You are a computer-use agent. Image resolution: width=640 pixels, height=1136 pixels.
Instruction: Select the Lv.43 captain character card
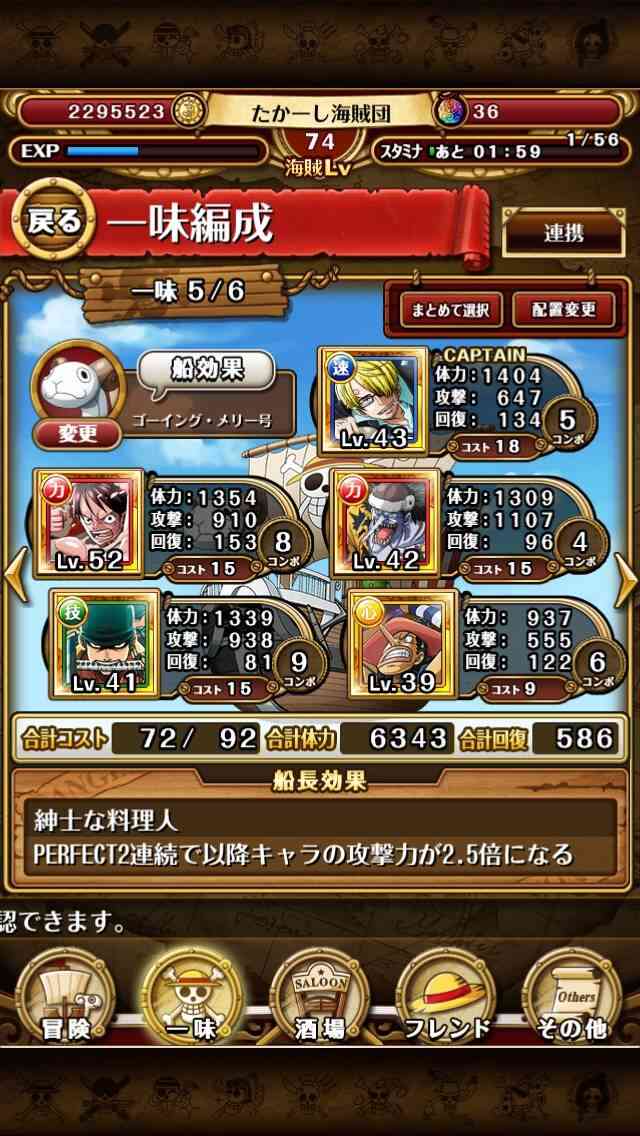373,399
